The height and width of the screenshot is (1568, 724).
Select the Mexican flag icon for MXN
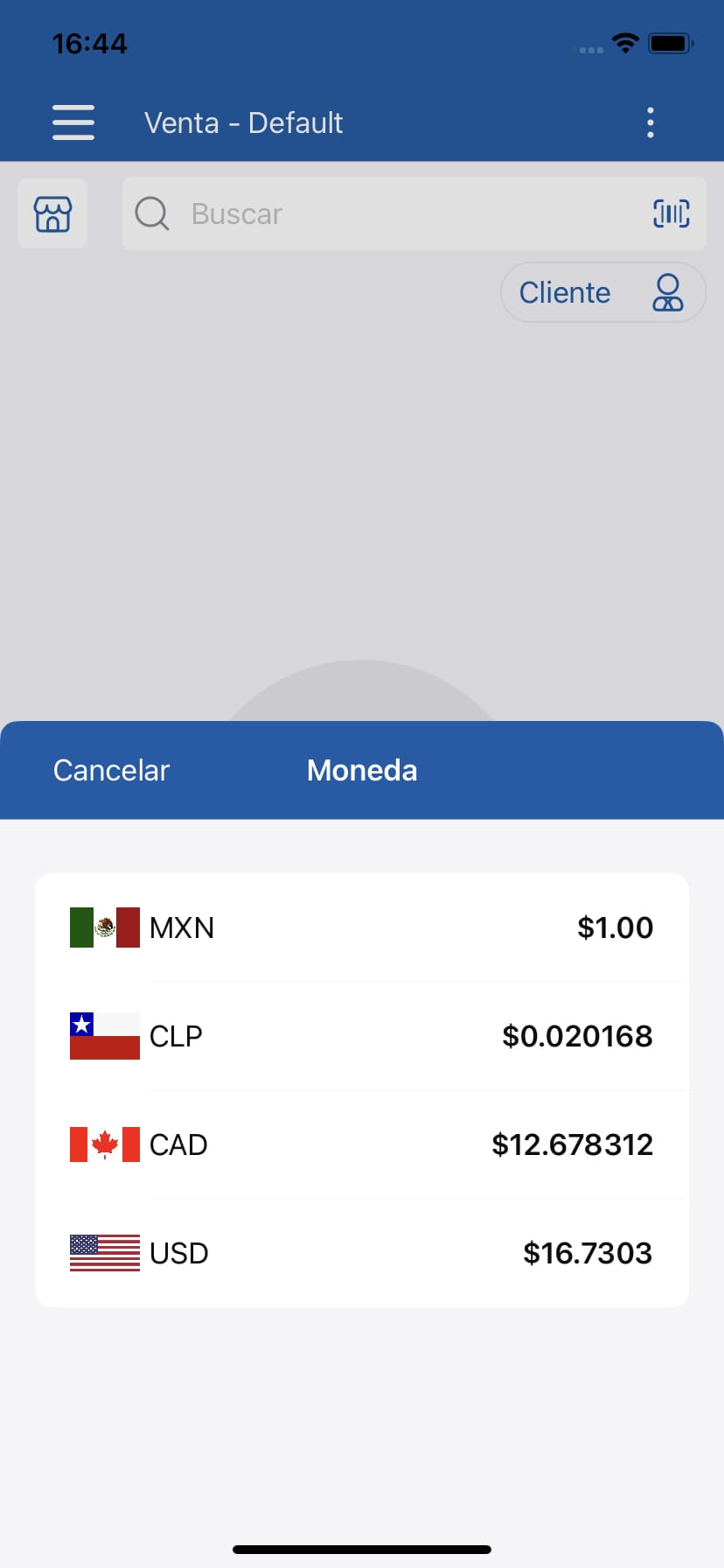point(103,927)
